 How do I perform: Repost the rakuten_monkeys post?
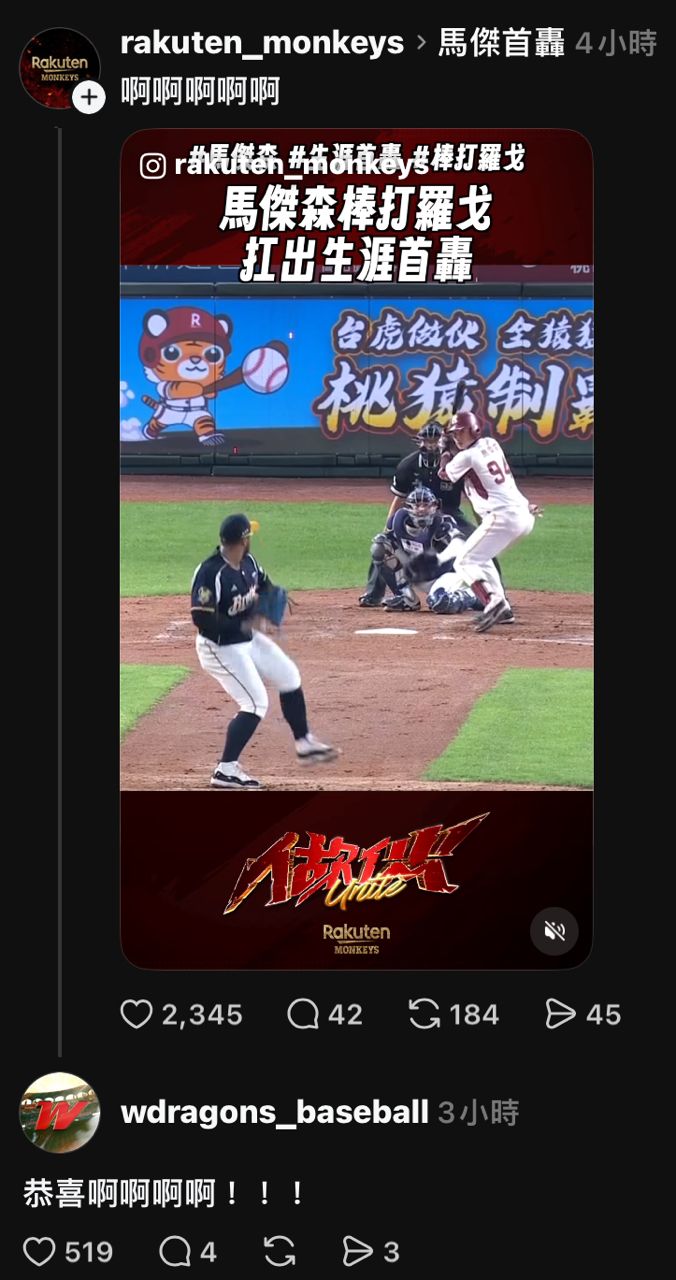click(425, 1014)
